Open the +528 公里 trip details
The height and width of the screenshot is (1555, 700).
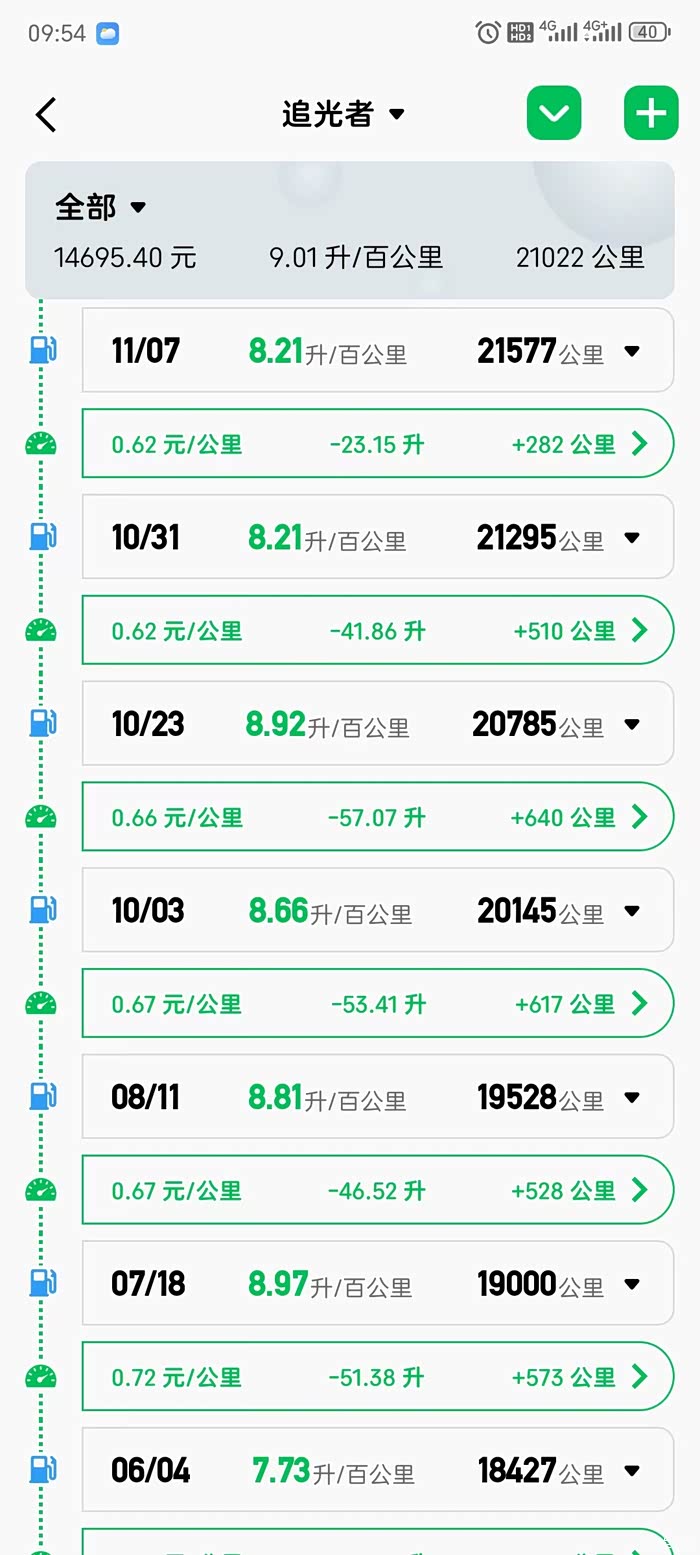coord(640,1190)
